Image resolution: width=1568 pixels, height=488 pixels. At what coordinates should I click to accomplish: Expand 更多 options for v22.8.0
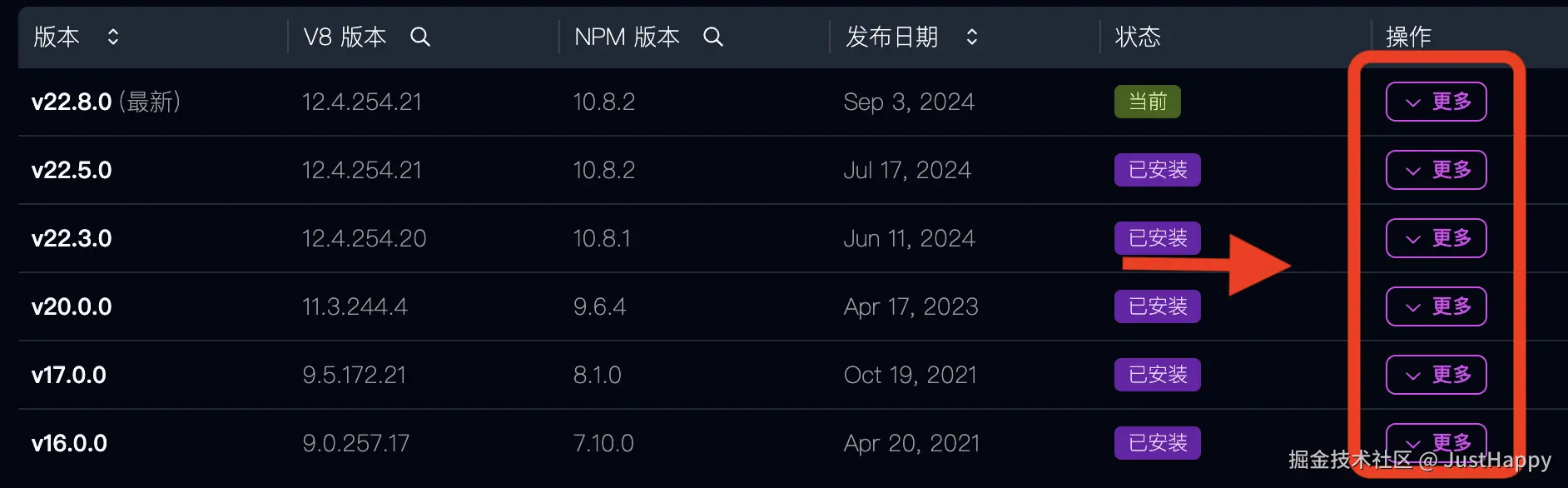tap(1436, 102)
